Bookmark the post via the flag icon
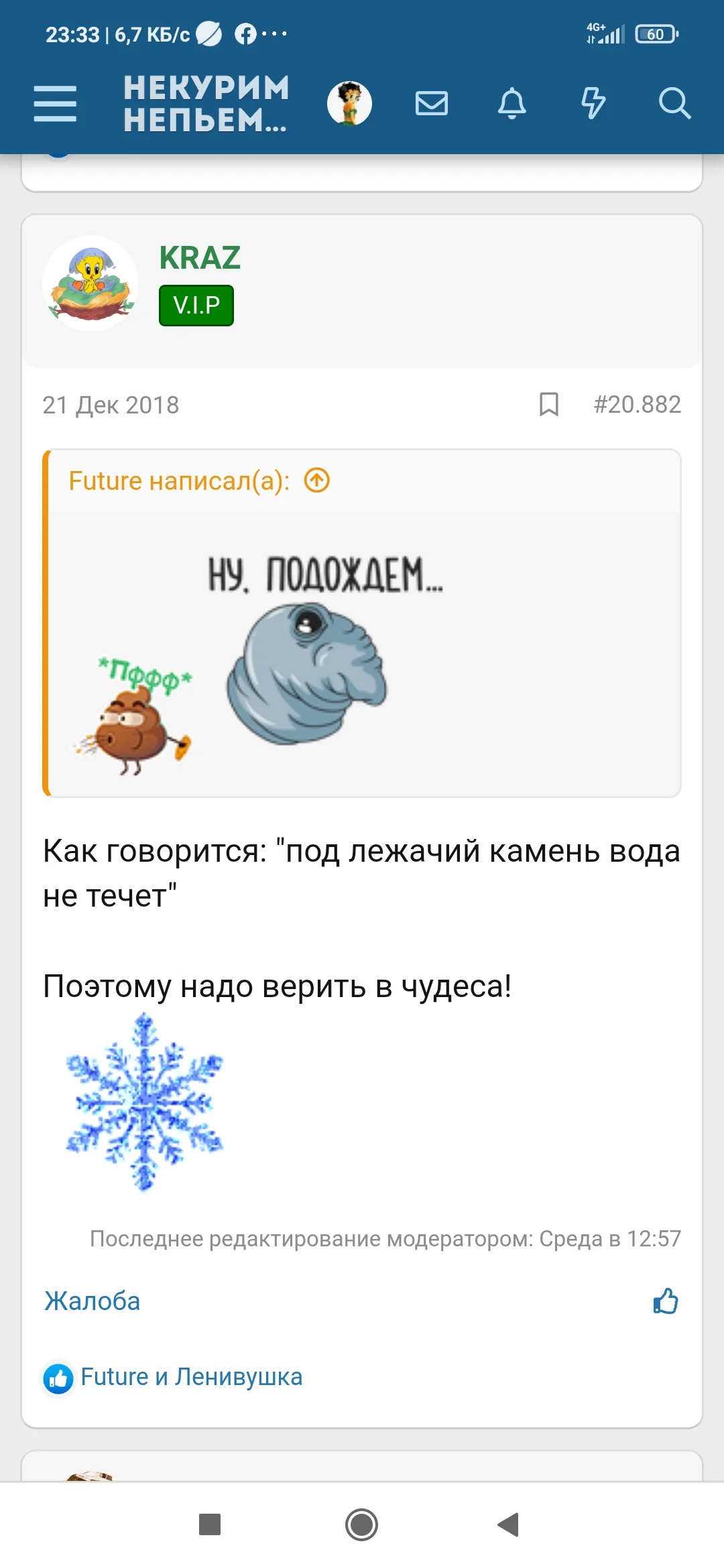Image resolution: width=724 pixels, height=1568 pixels. [548, 404]
